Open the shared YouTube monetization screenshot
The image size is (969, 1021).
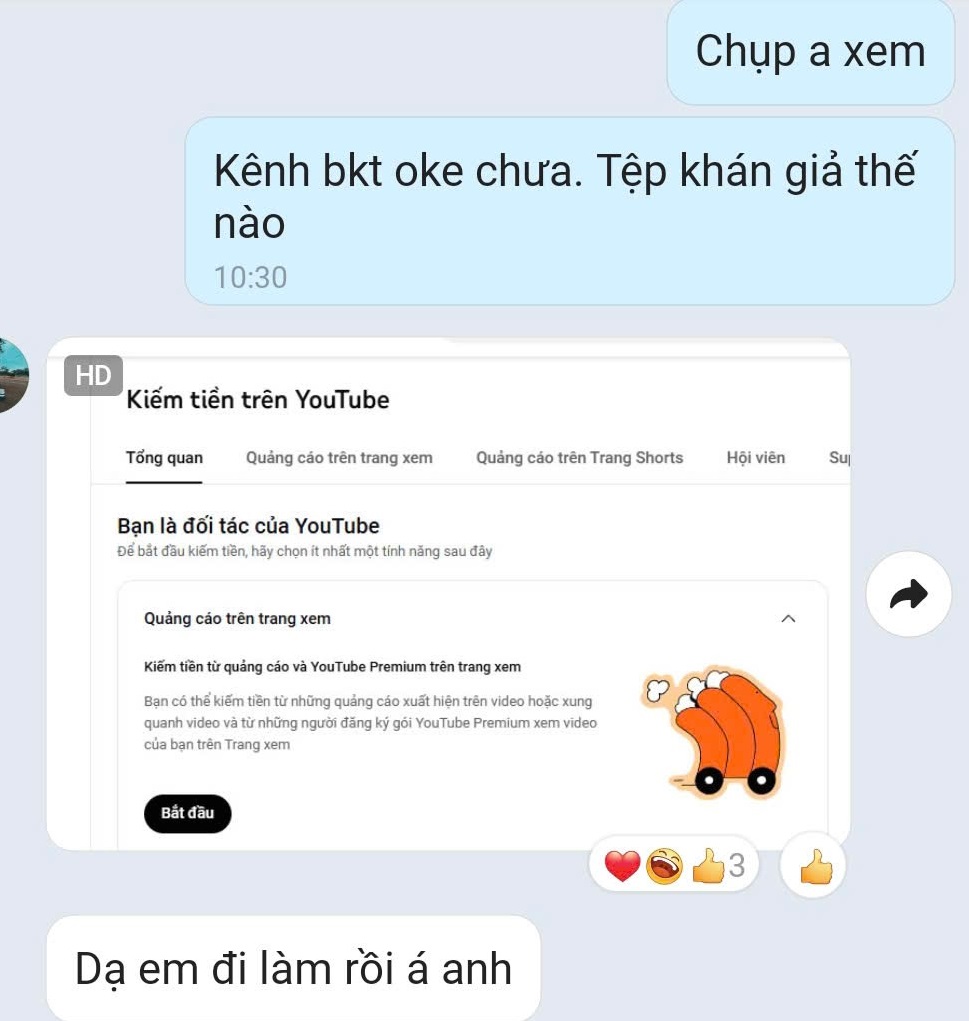click(448, 595)
